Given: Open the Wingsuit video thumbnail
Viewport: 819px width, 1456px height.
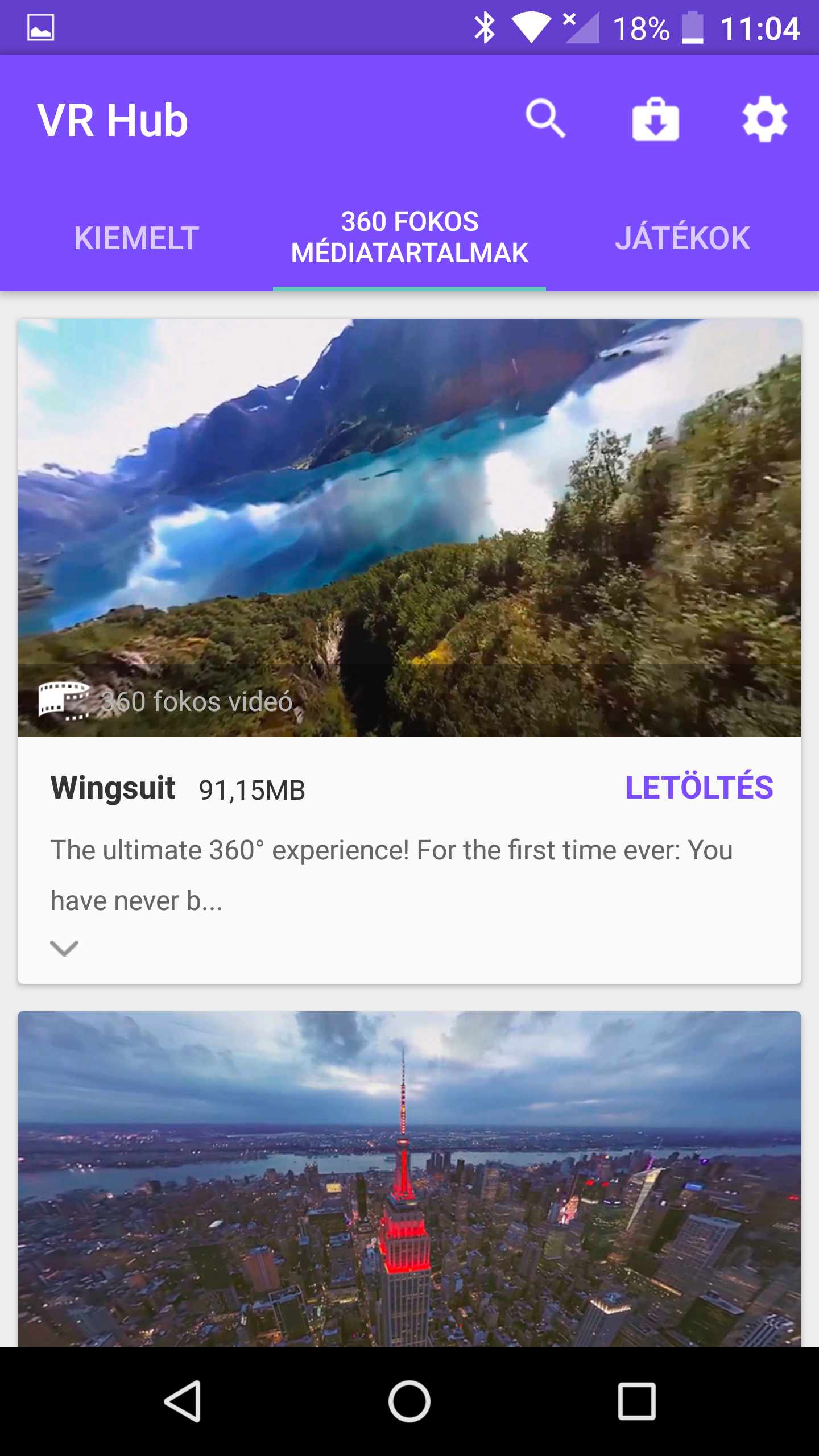Looking at the screenshot, I should [x=409, y=527].
